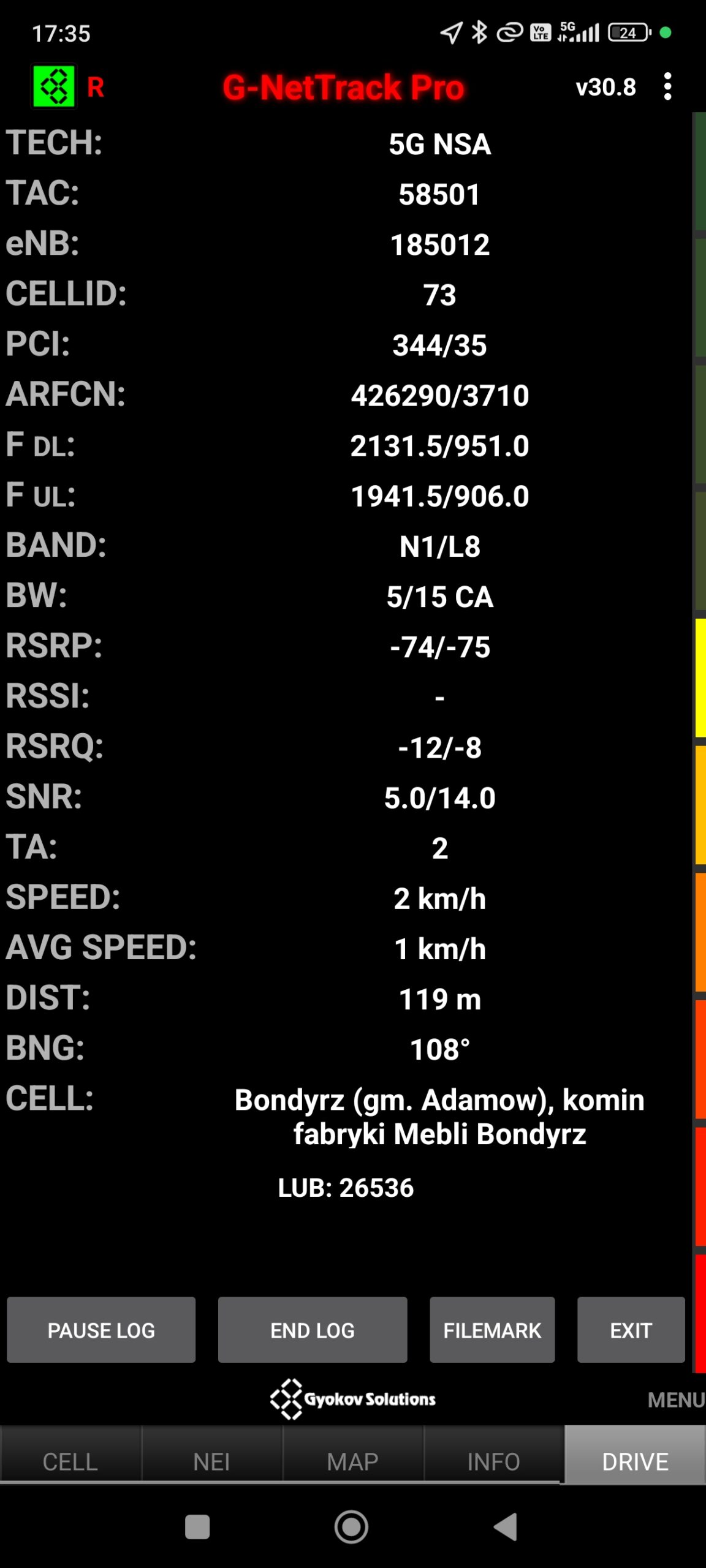Go to the home screen
Image resolution: width=706 pixels, height=1568 pixels.
click(x=351, y=1526)
